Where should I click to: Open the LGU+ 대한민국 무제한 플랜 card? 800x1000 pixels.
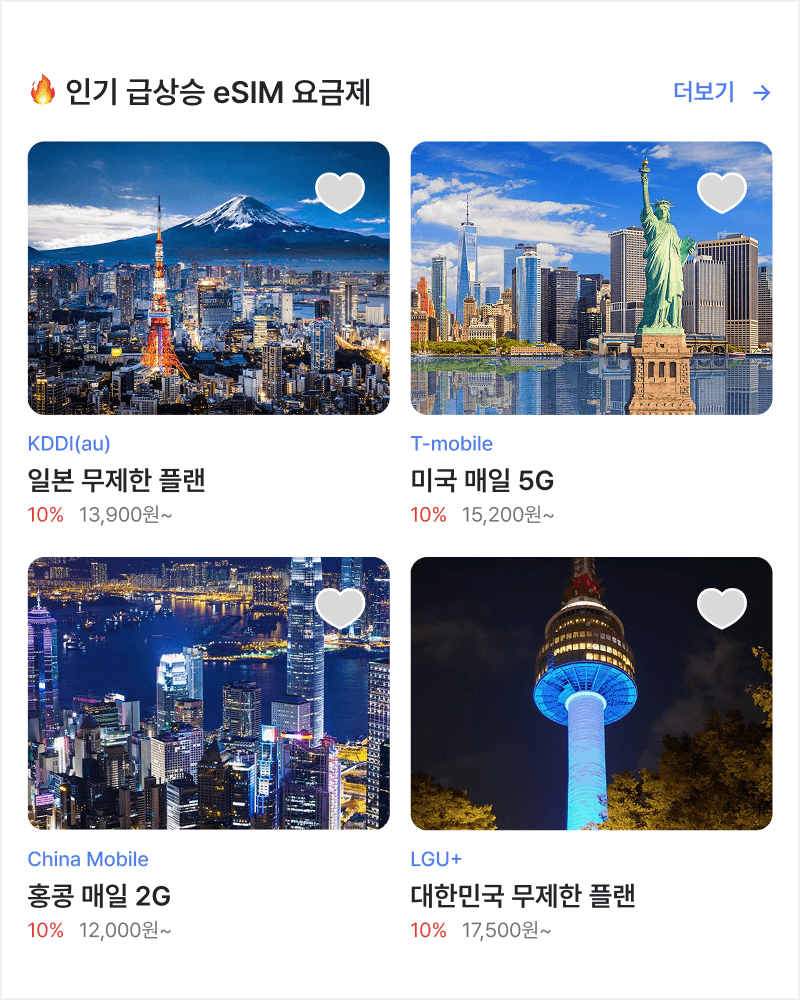591,750
